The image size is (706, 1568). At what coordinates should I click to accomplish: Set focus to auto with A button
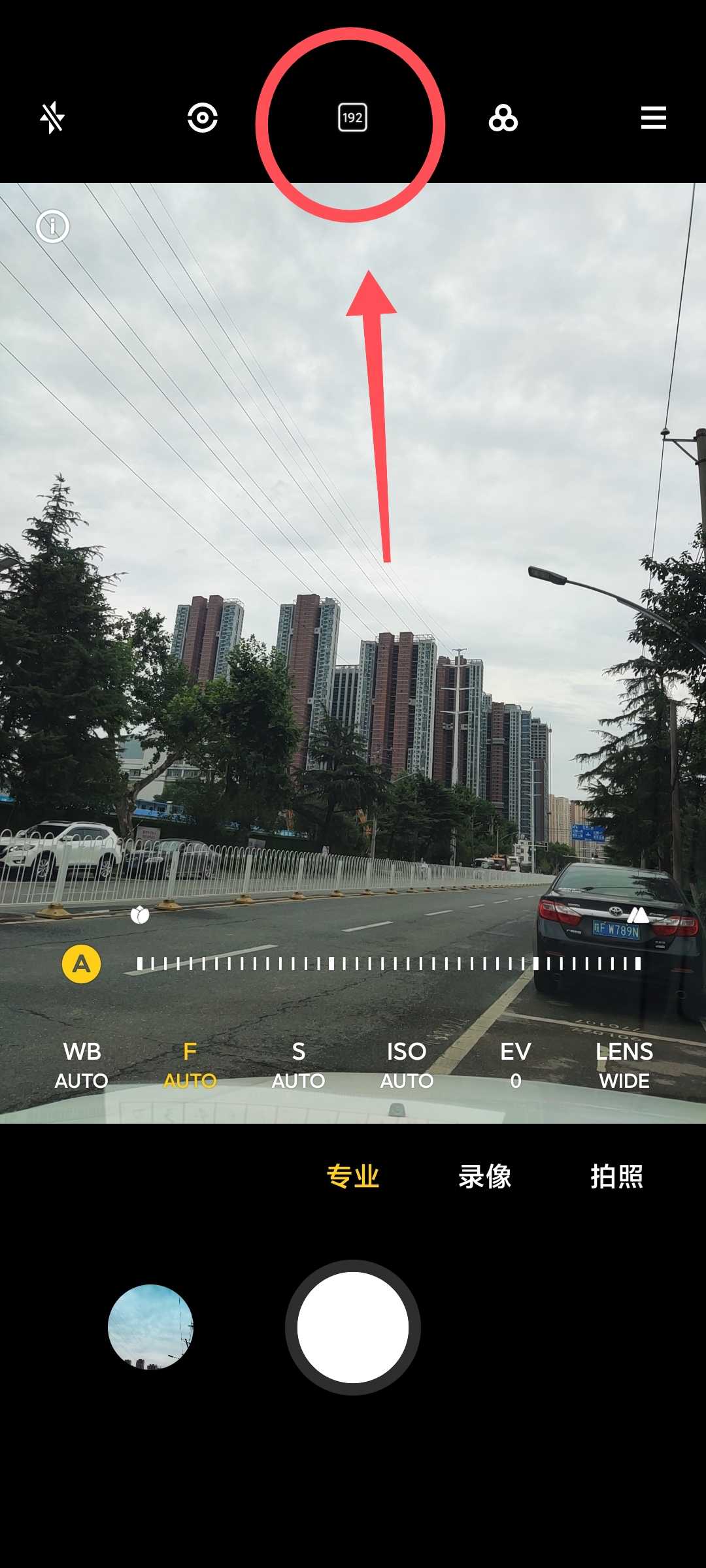tap(81, 964)
